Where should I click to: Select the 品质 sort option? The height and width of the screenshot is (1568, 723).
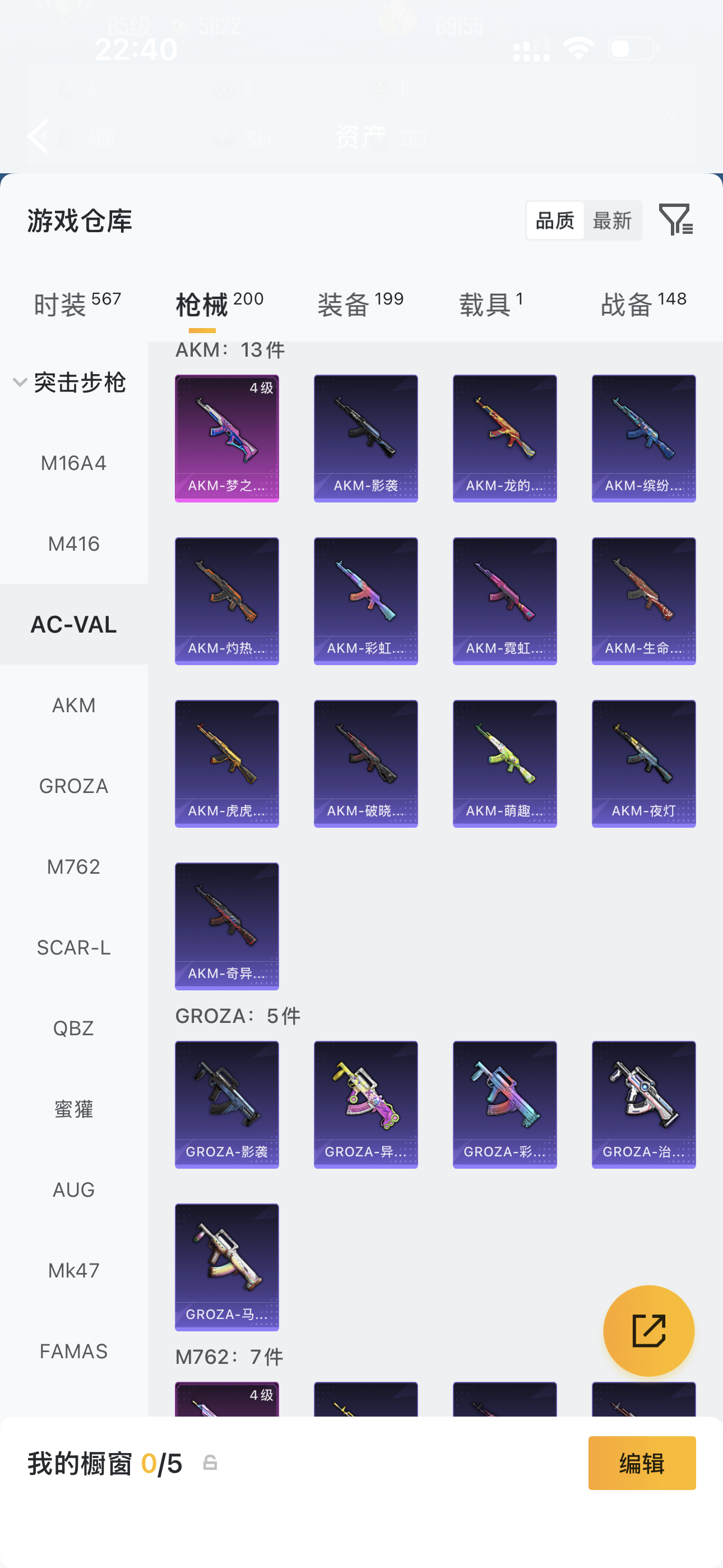[555, 220]
